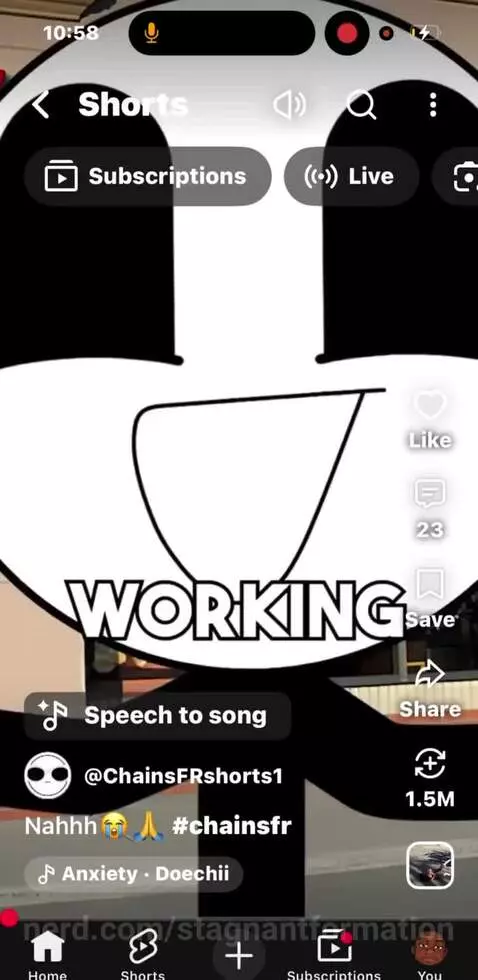Go back using the arrow beside Shorts
Image resolution: width=478 pixels, height=980 pixels.
click(x=41, y=105)
